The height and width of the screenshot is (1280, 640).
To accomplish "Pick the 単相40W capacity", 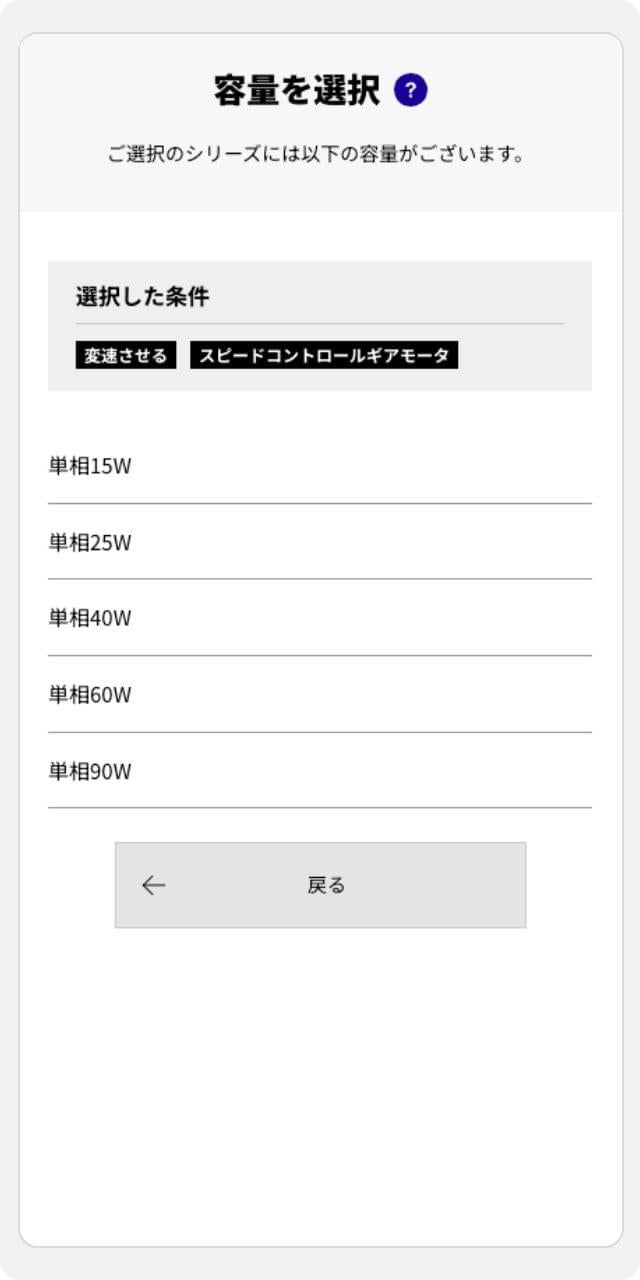I will 320,618.
